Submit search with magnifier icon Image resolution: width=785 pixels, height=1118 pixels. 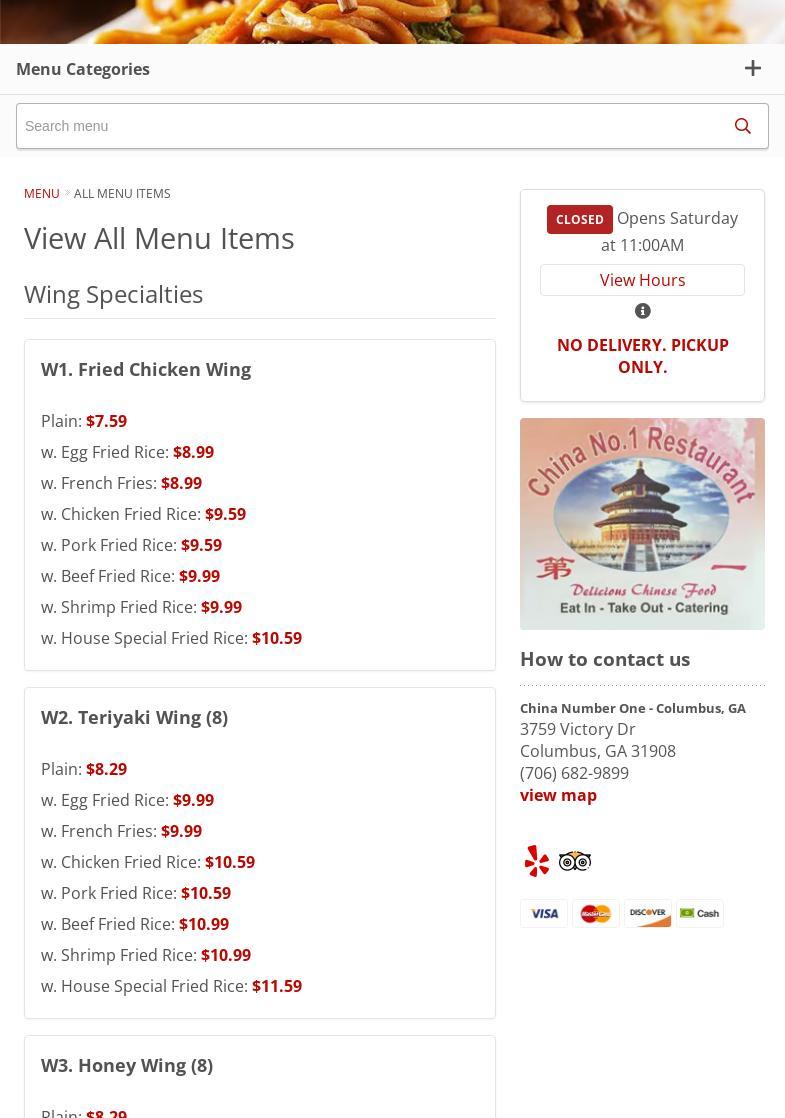coord(742,126)
